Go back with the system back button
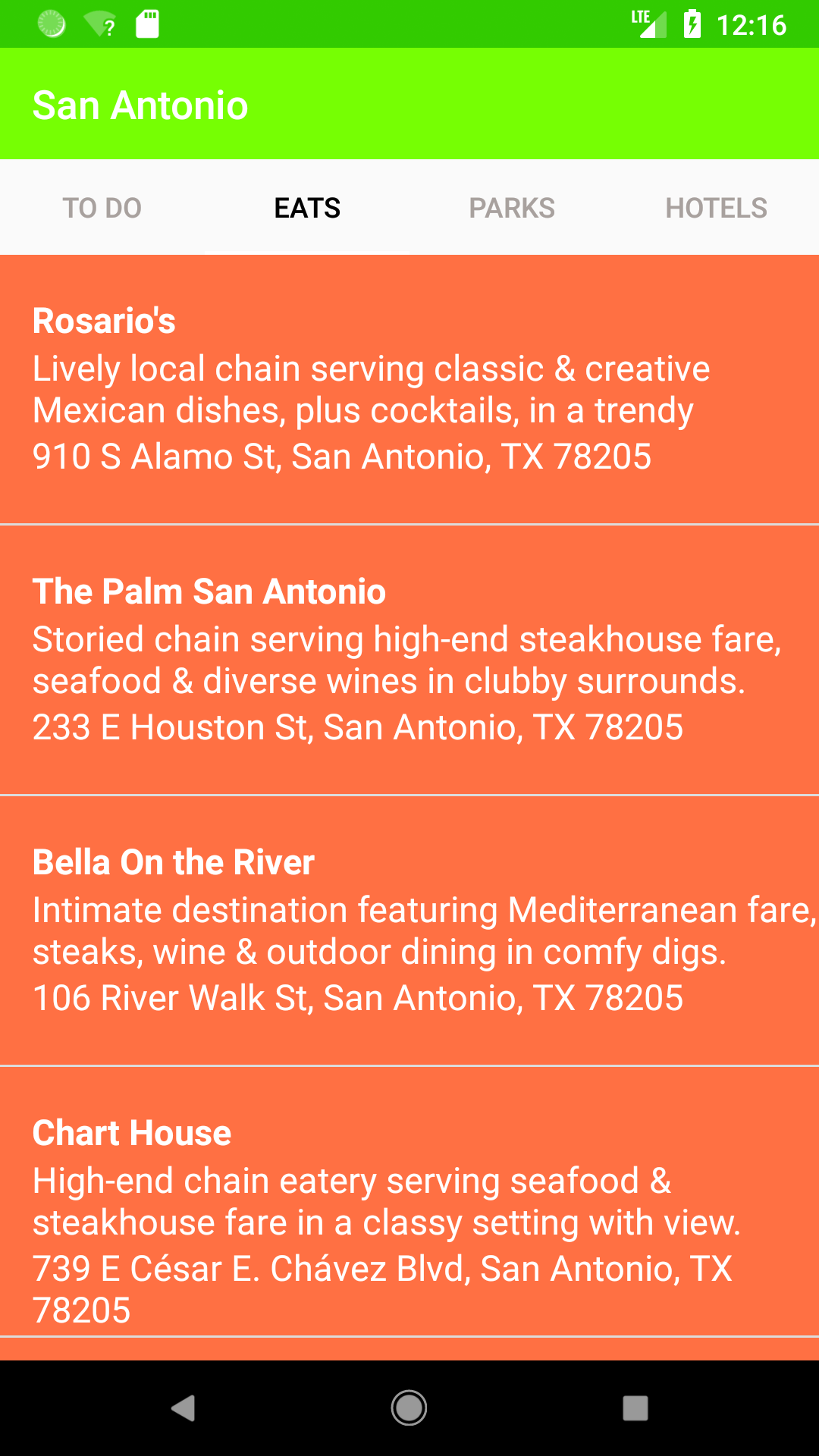The height and width of the screenshot is (1456, 819). [x=183, y=1408]
